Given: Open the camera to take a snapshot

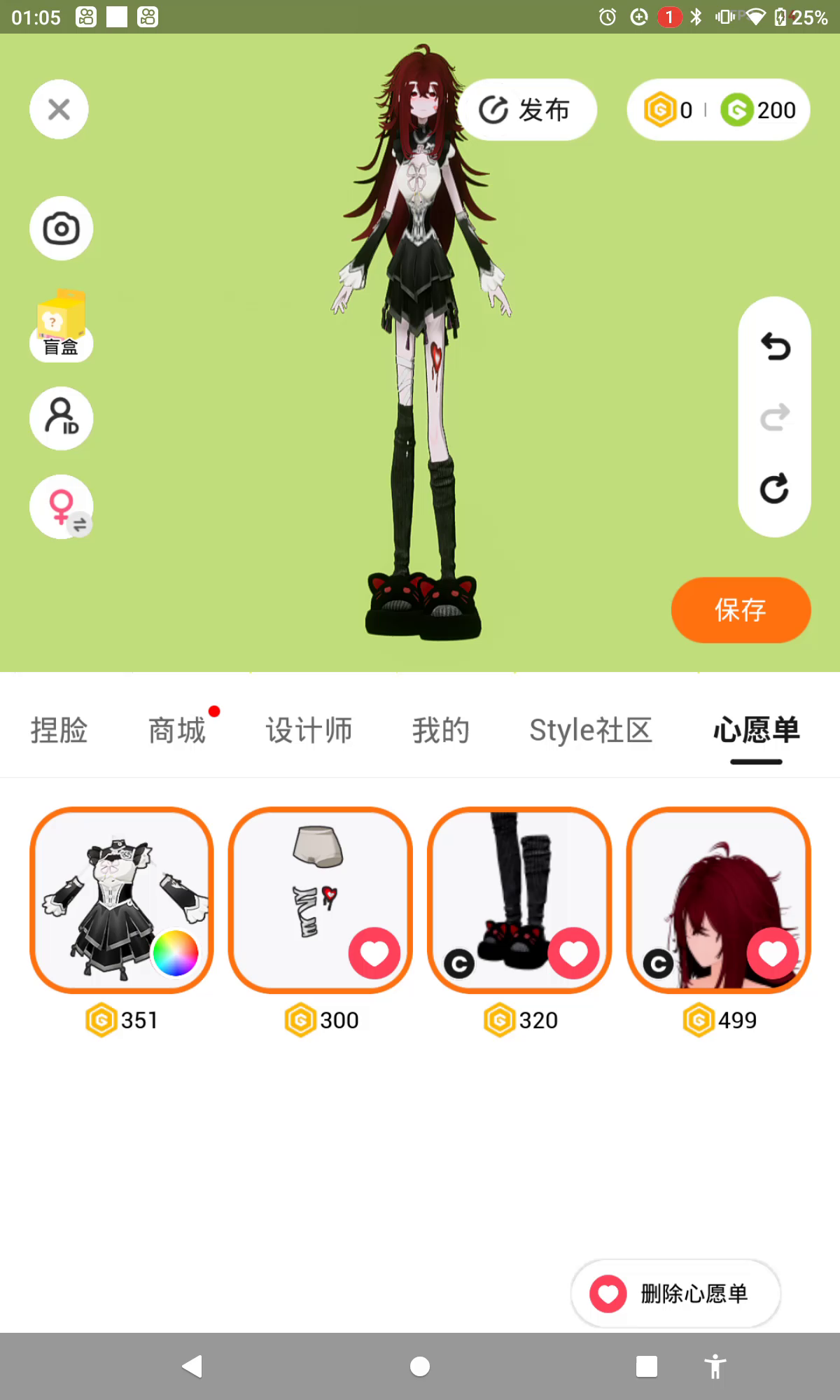Looking at the screenshot, I should click(61, 228).
